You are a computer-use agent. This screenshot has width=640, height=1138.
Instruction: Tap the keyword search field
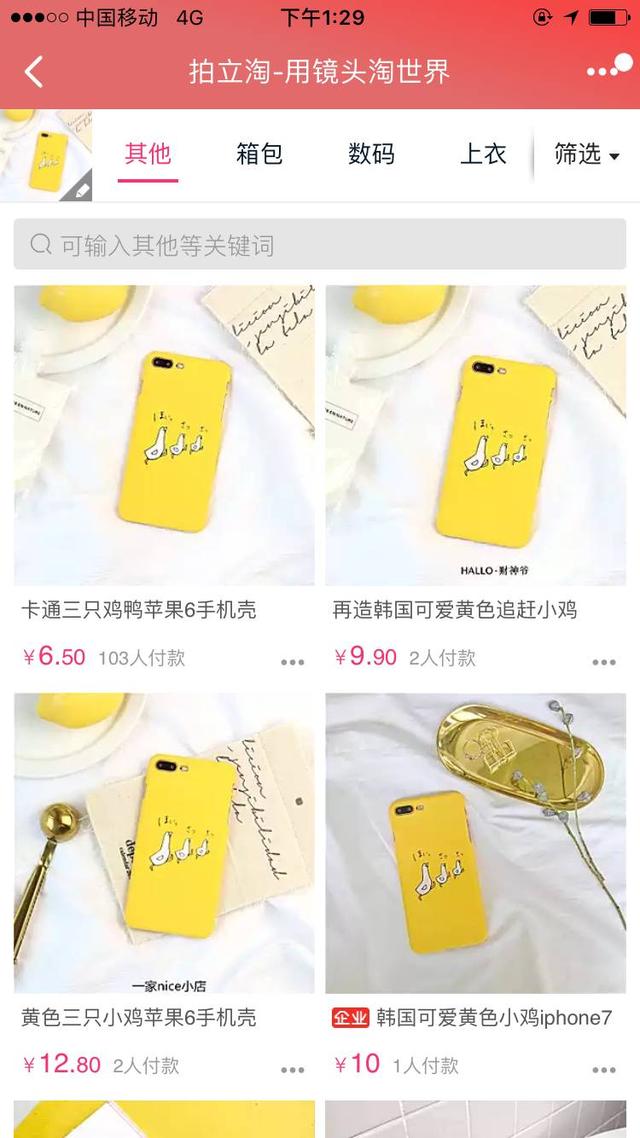click(x=320, y=245)
